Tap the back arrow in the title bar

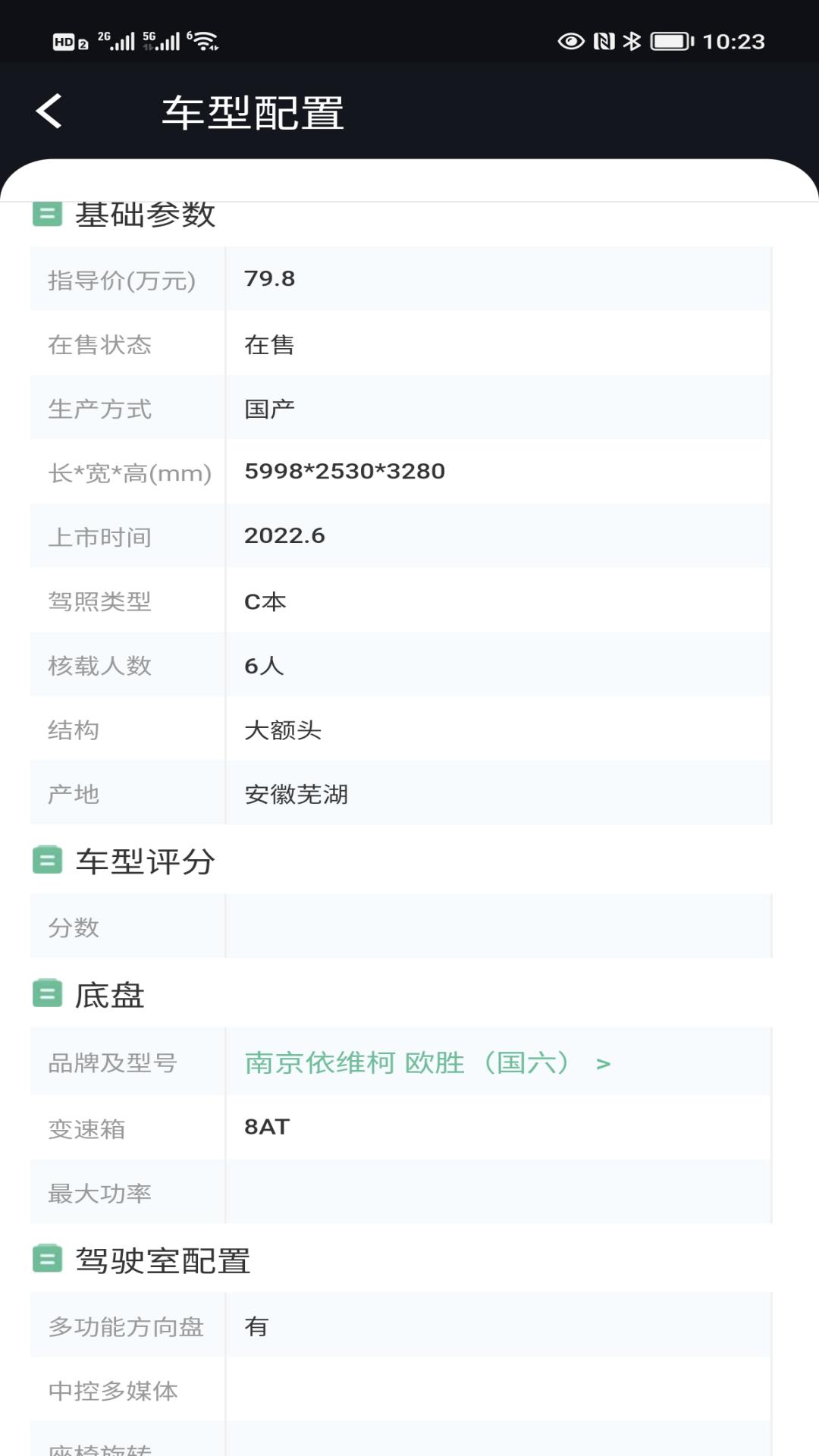pos(48,112)
